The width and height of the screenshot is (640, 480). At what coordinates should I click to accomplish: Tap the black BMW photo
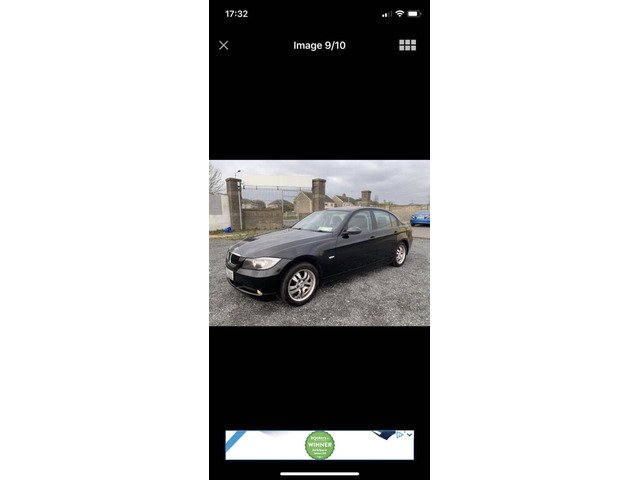(319, 243)
